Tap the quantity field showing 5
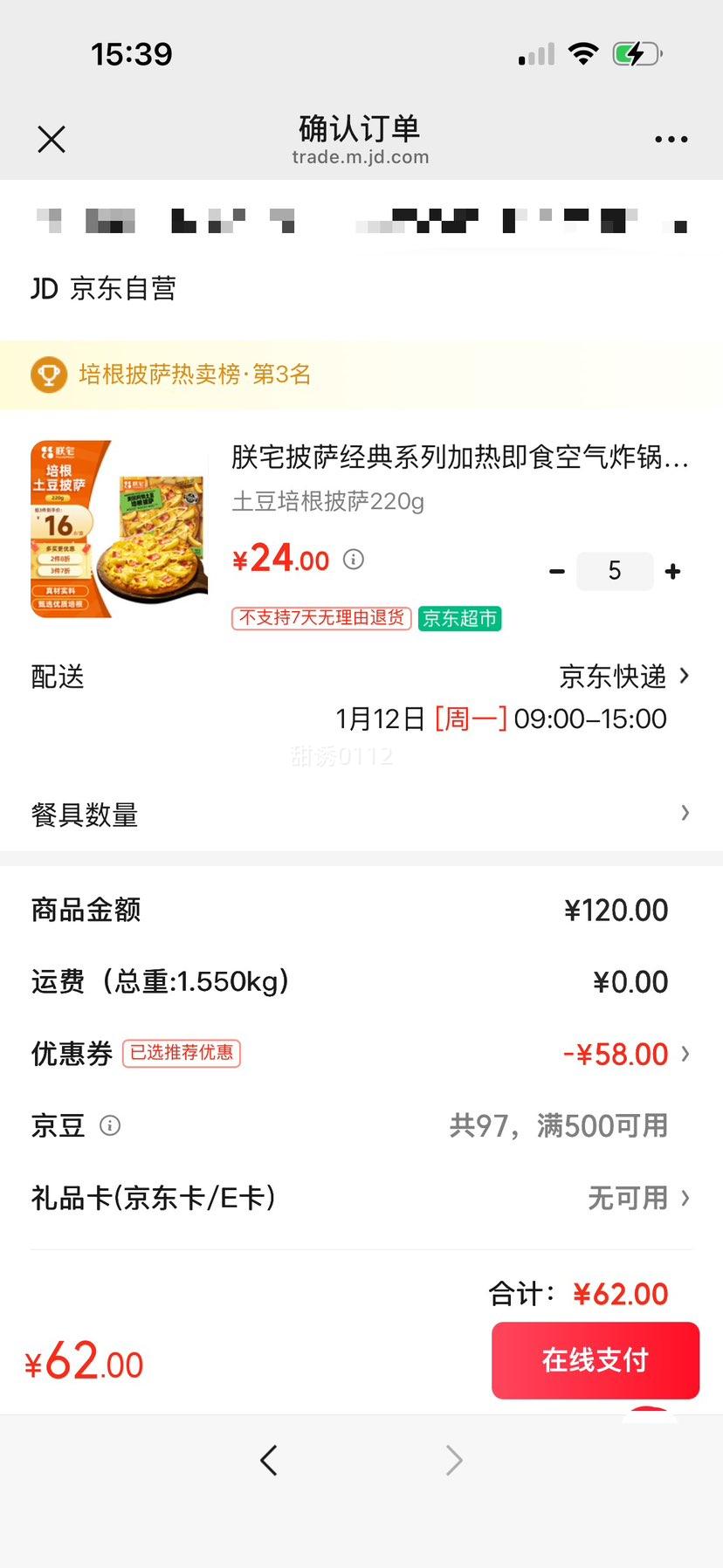This screenshot has width=723, height=1568. [615, 570]
